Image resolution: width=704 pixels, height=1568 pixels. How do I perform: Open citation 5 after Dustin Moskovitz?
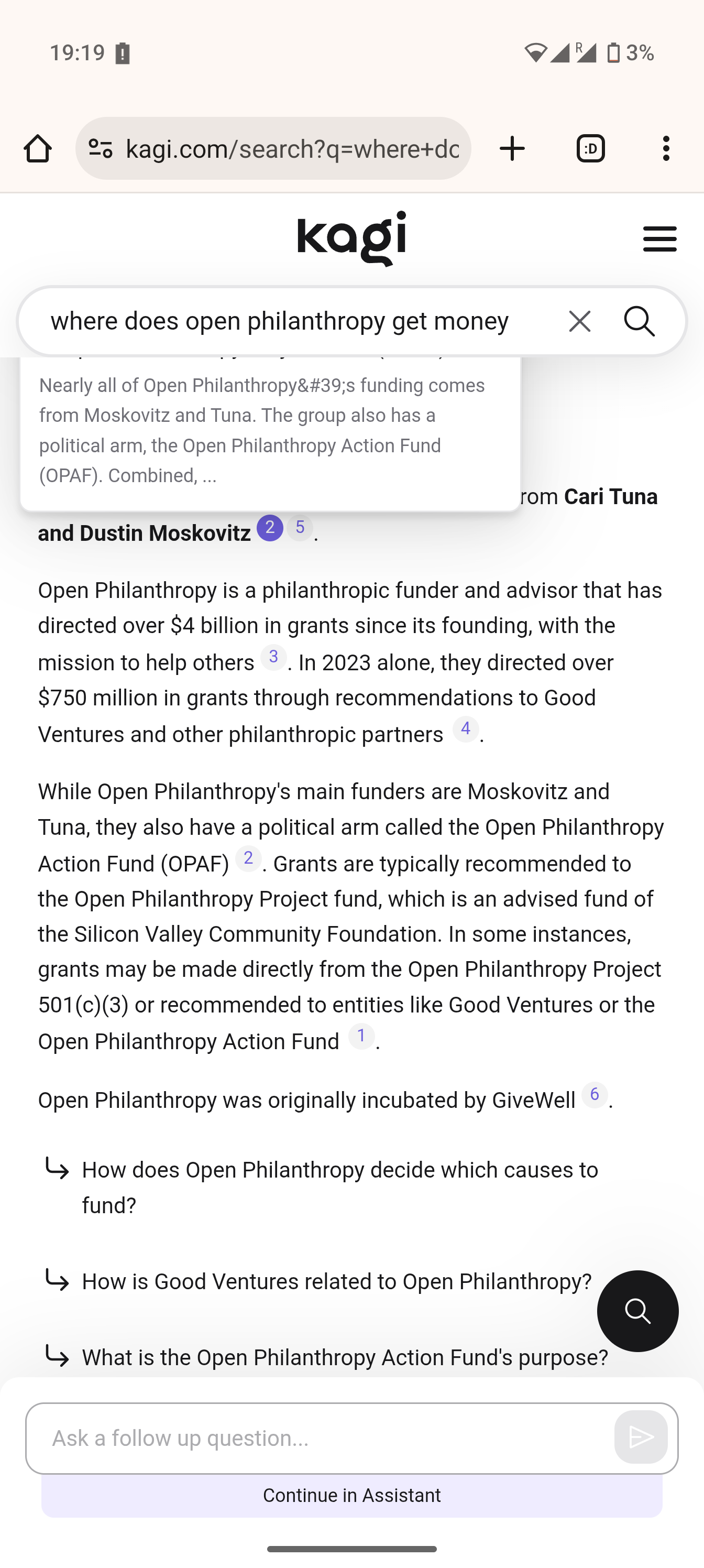[300, 527]
